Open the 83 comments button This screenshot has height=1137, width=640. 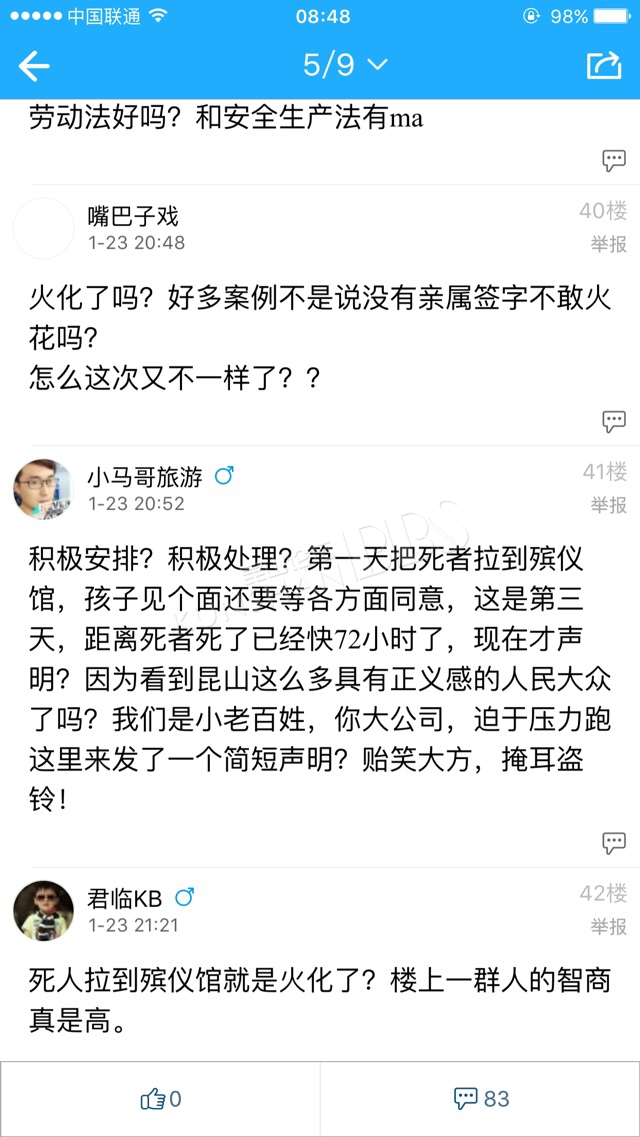(481, 1099)
